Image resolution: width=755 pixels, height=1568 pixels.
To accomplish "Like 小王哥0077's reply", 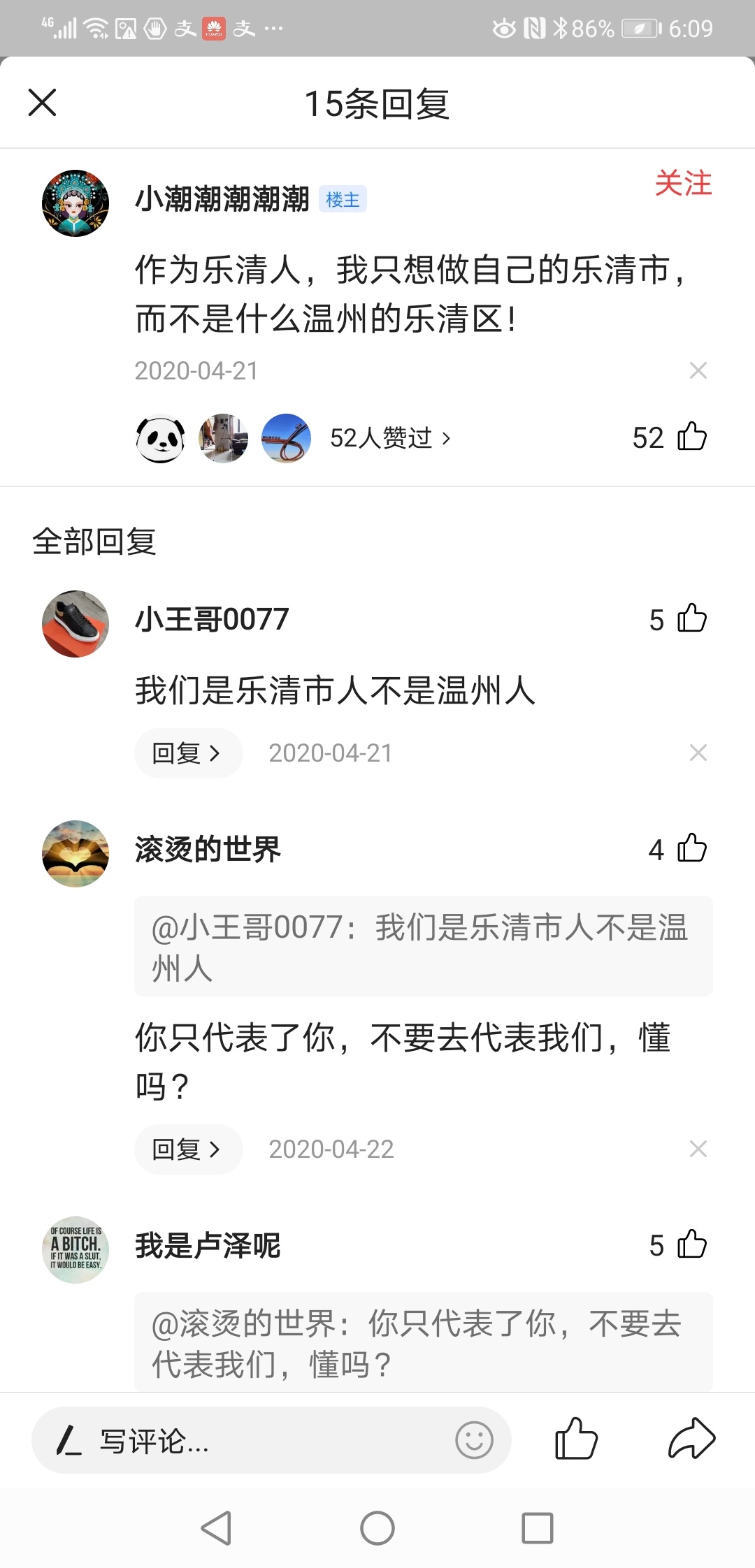I will pos(691,618).
